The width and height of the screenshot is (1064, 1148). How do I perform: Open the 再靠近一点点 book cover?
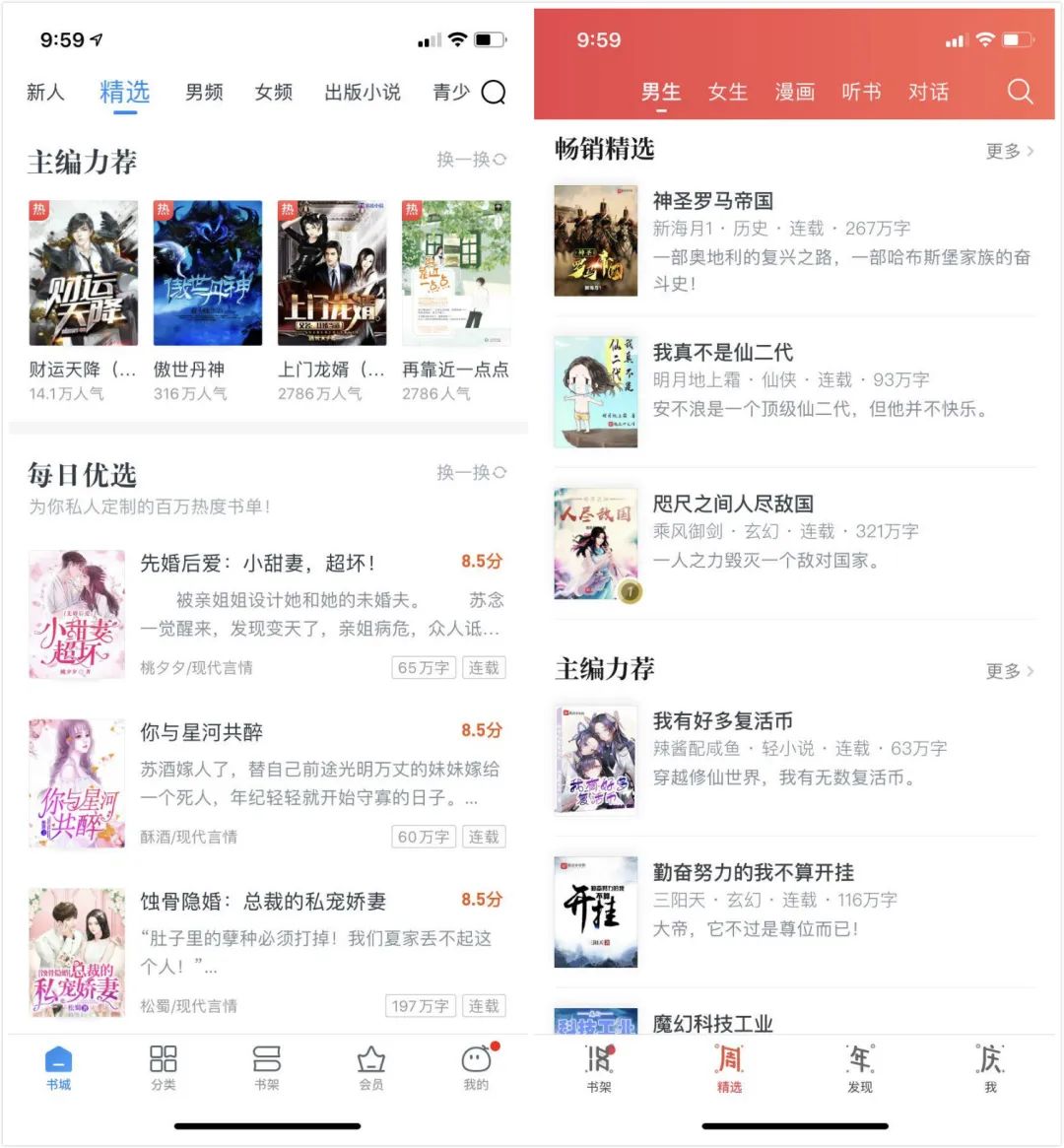click(x=456, y=273)
